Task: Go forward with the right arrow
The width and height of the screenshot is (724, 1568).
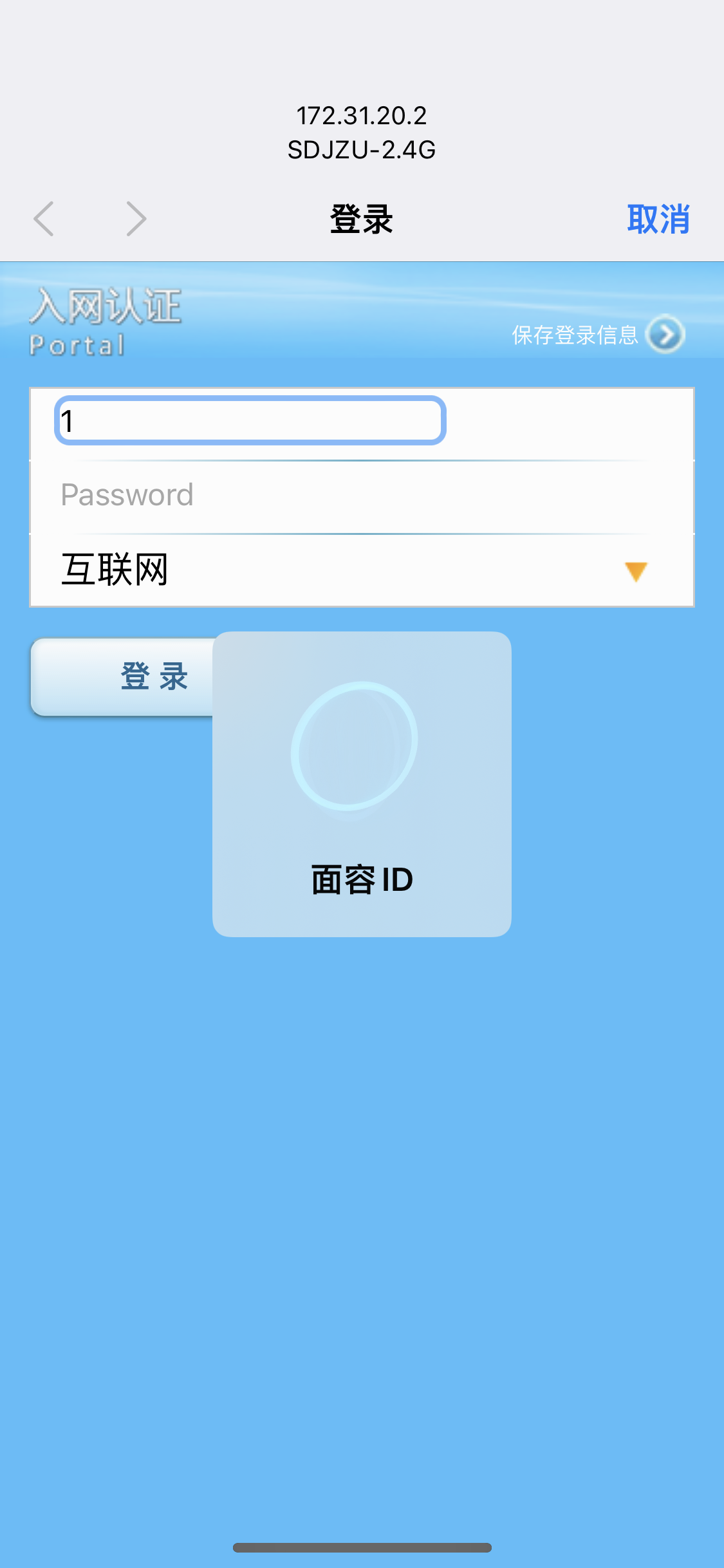Action: [x=136, y=219]
